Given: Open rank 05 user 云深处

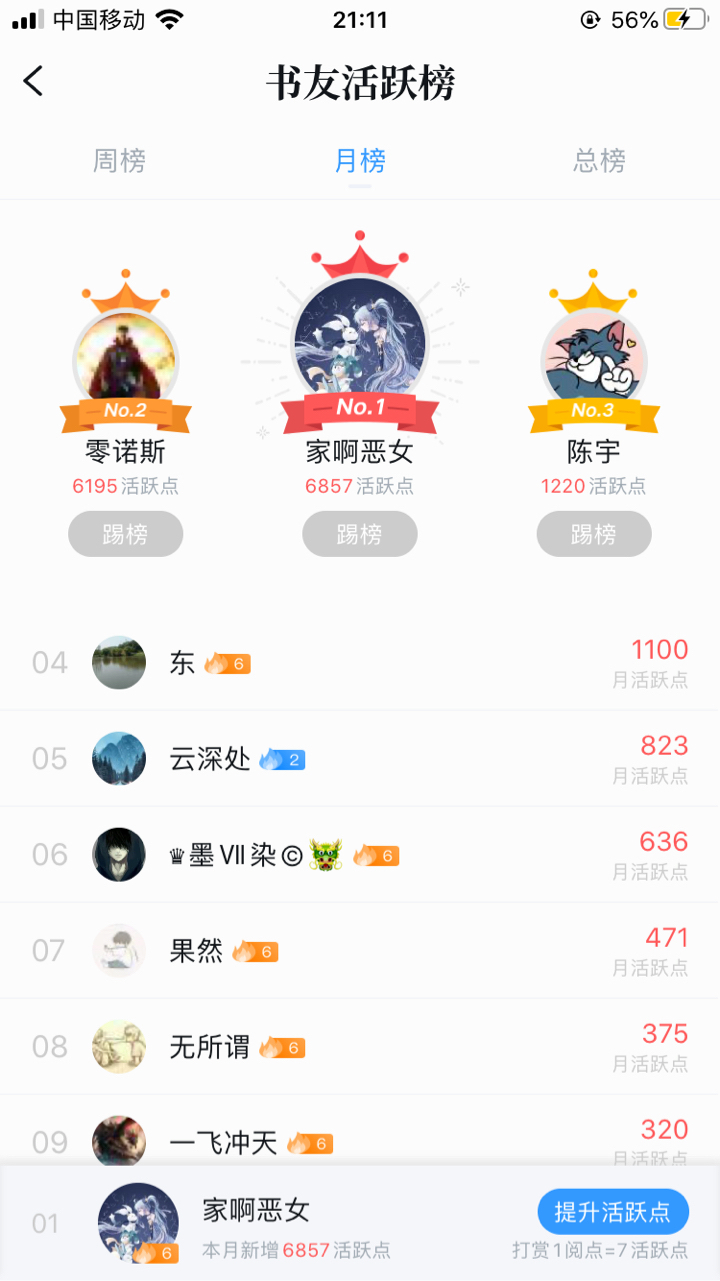Looking at the screenshot, I should pos(210,759).
